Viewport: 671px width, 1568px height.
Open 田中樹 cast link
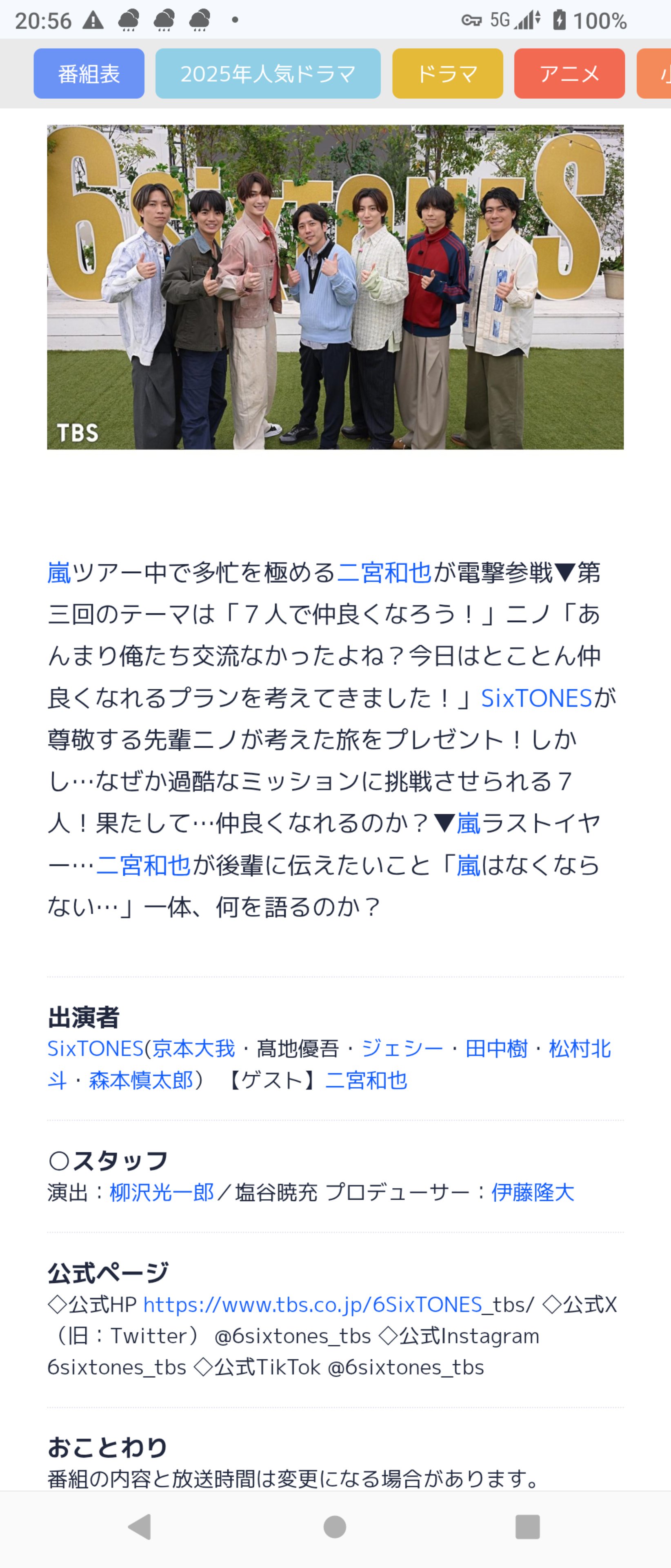(x=496, y=1048)
